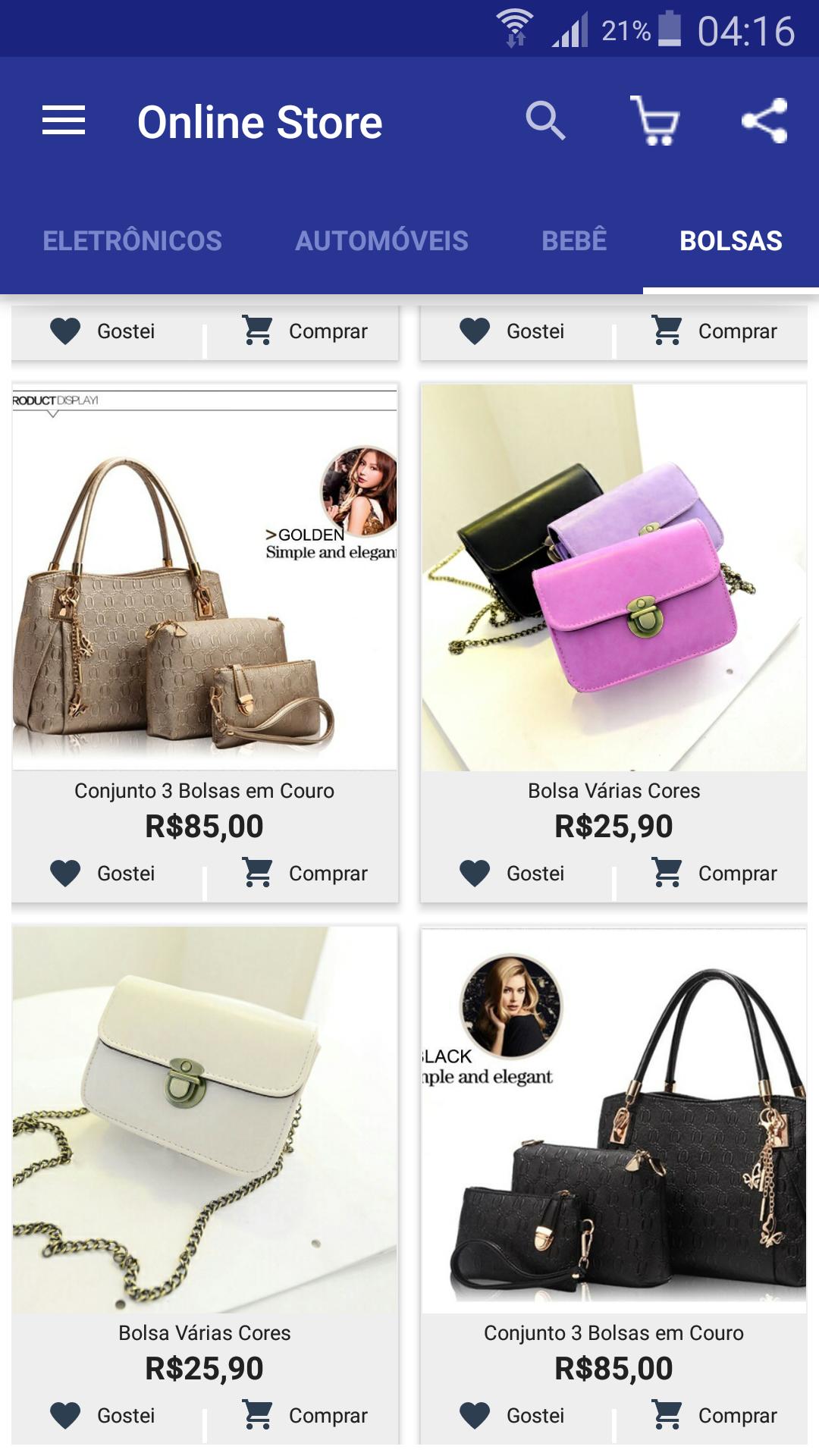Switch to the Automóveis tab
Image resolution: width=819 pixels, height=1456 pixels.
click(x=381, y=241)
